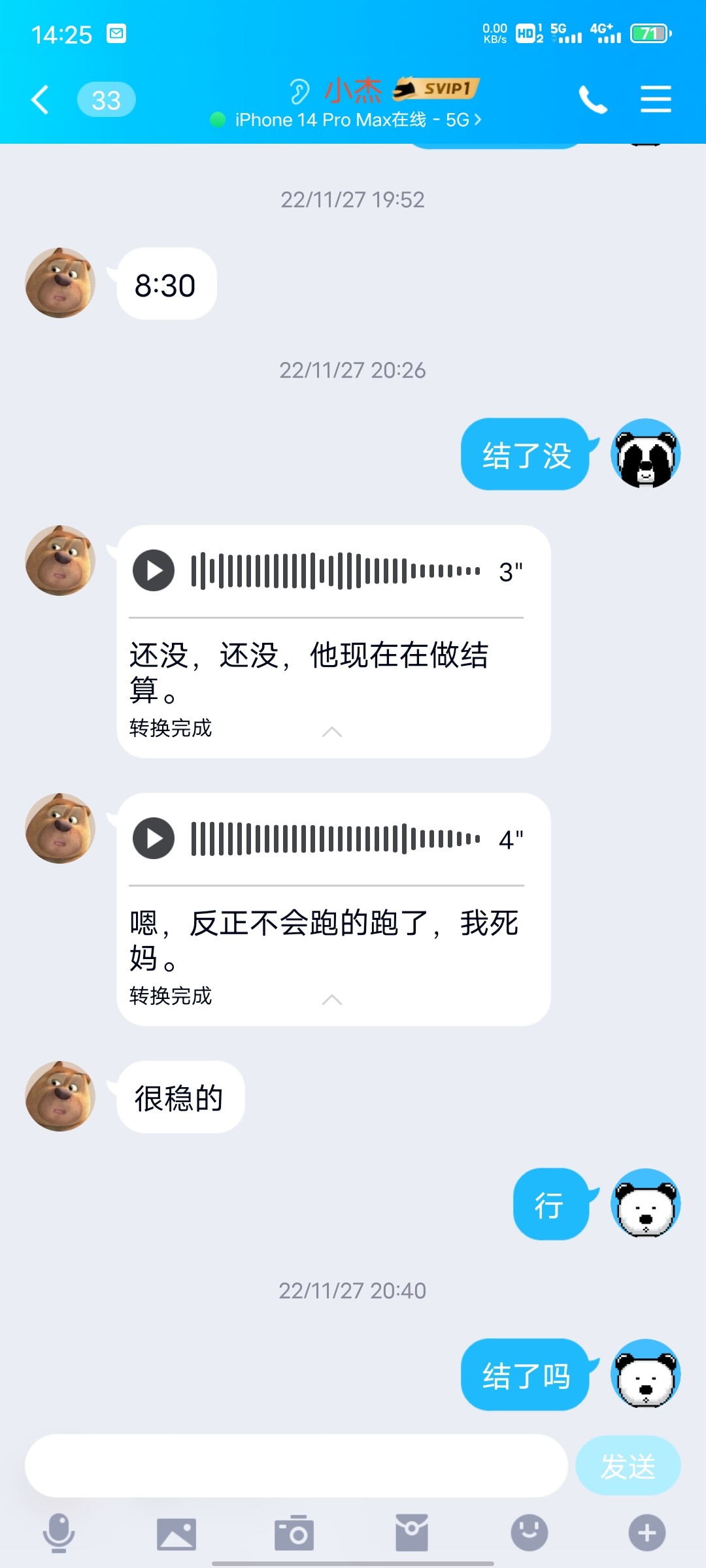Open the camera to take a photo
This screenshot has width=706, height=1568.
(294, 1533)
